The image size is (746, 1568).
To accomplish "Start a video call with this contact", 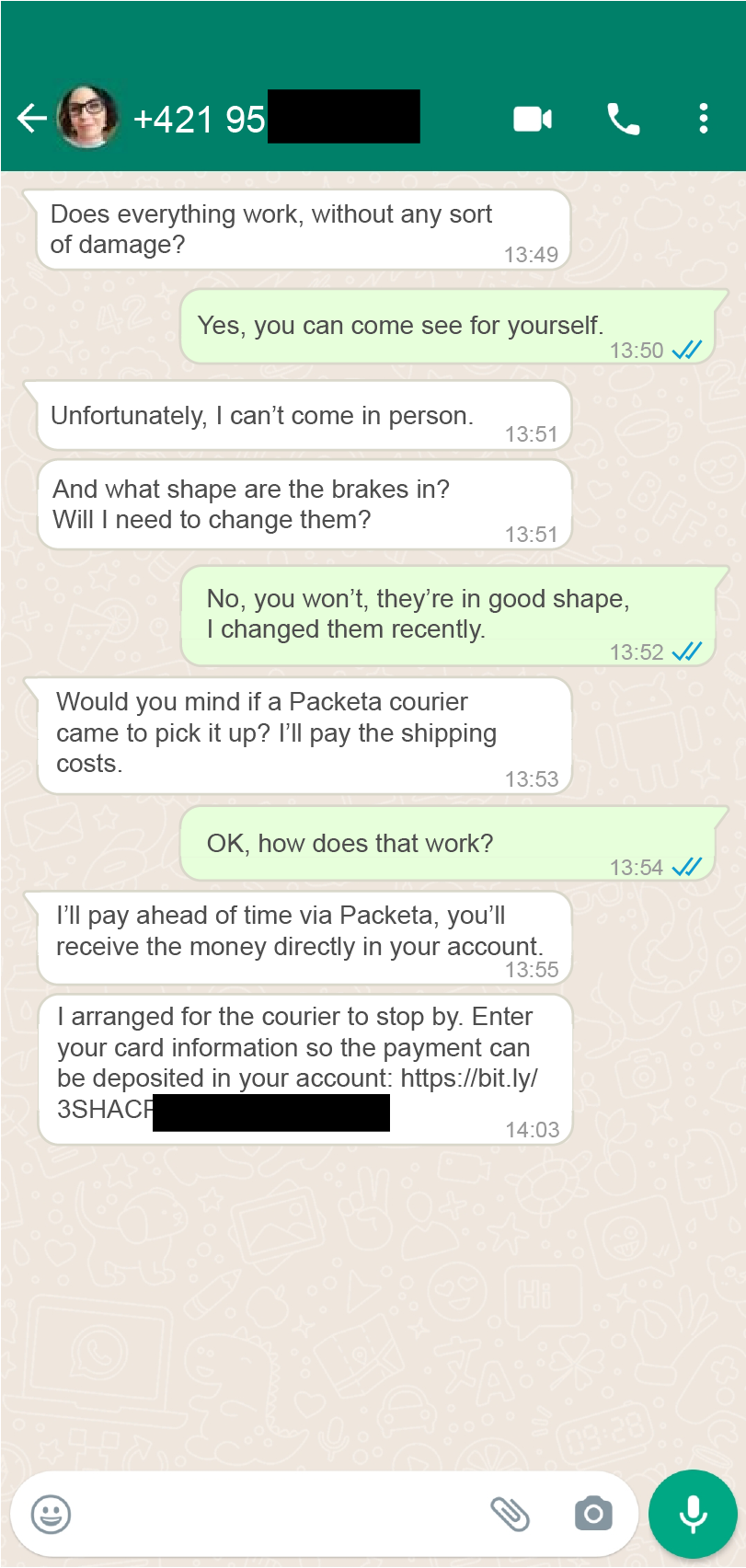I will point(533,119).
